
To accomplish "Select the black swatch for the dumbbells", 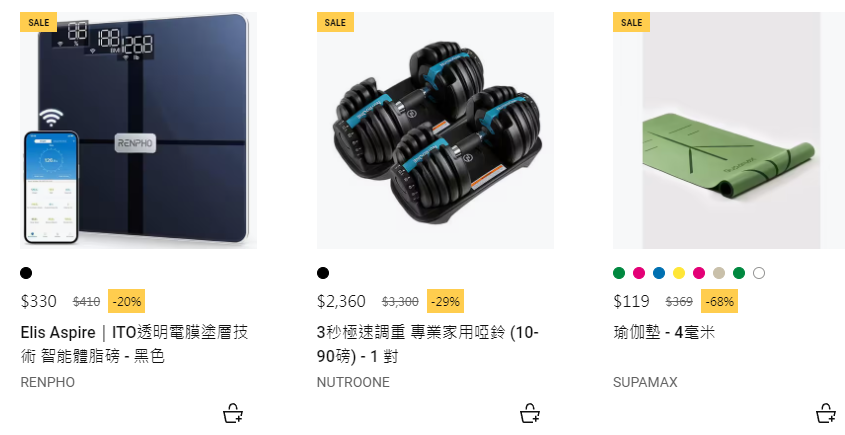I will pyautogui.click(x=323, y=273).
